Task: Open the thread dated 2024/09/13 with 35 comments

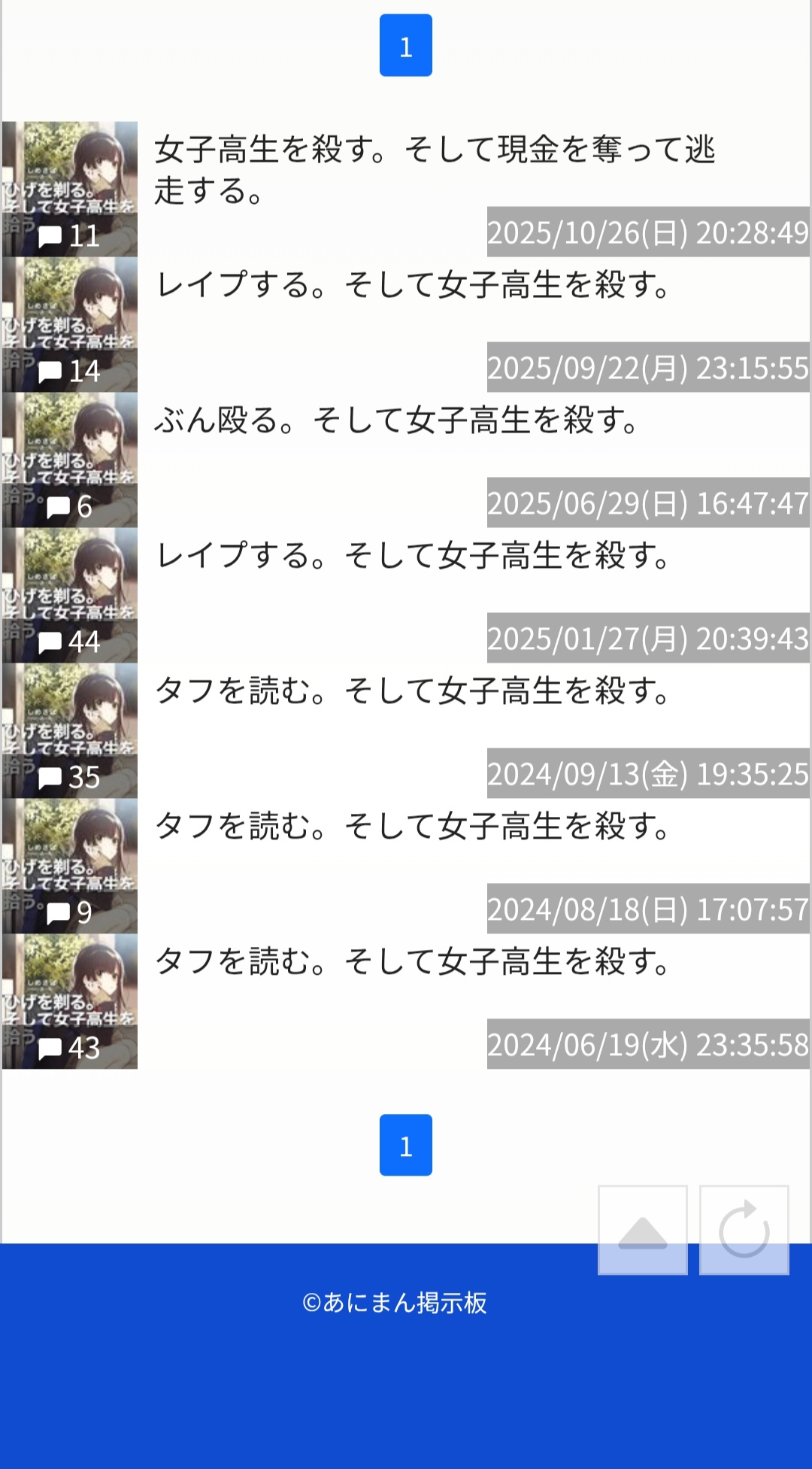Action: click(412, 692)
